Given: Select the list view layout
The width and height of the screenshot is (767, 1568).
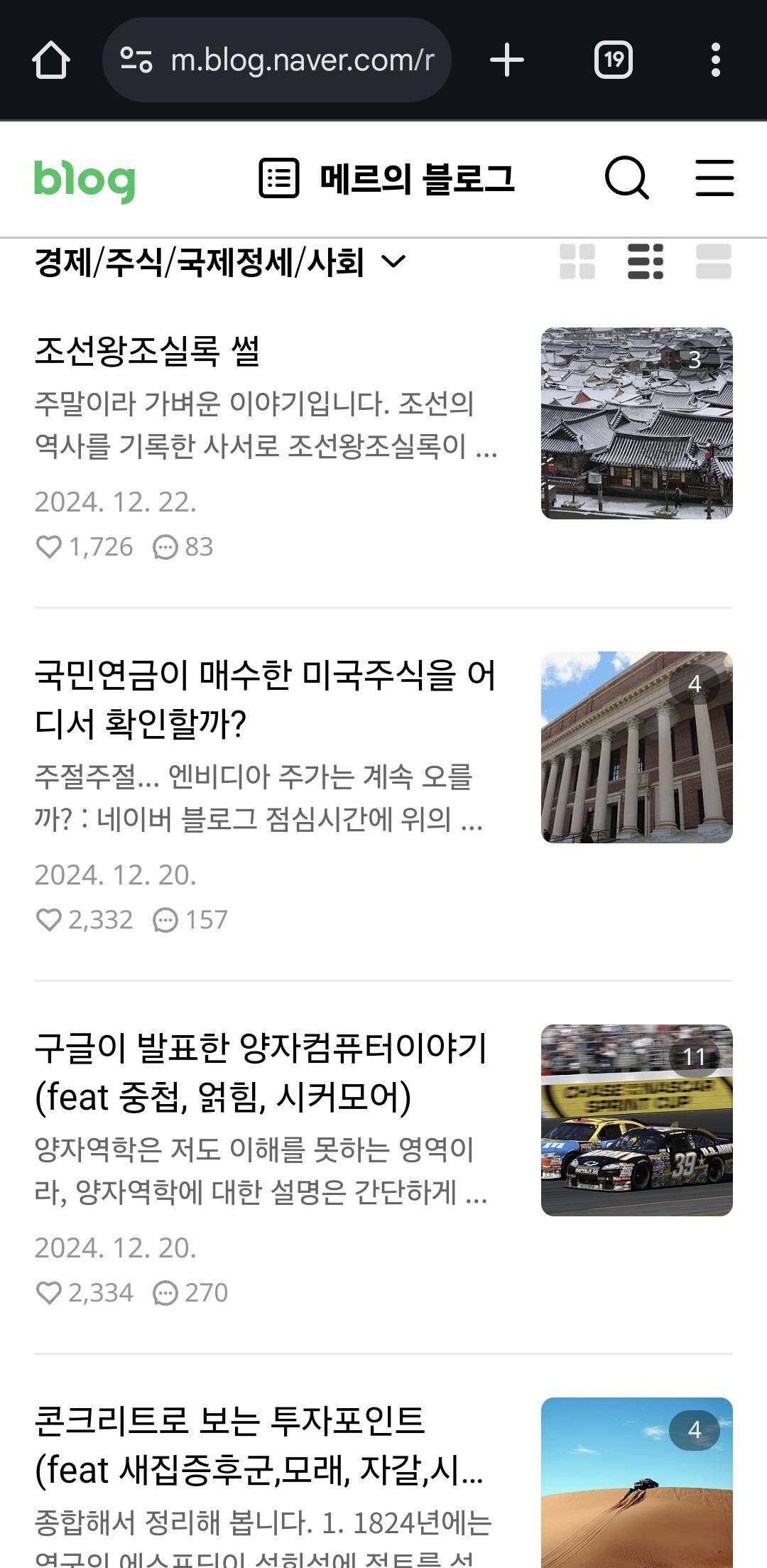Looking at the screenshot, I should tap(645, 262).
